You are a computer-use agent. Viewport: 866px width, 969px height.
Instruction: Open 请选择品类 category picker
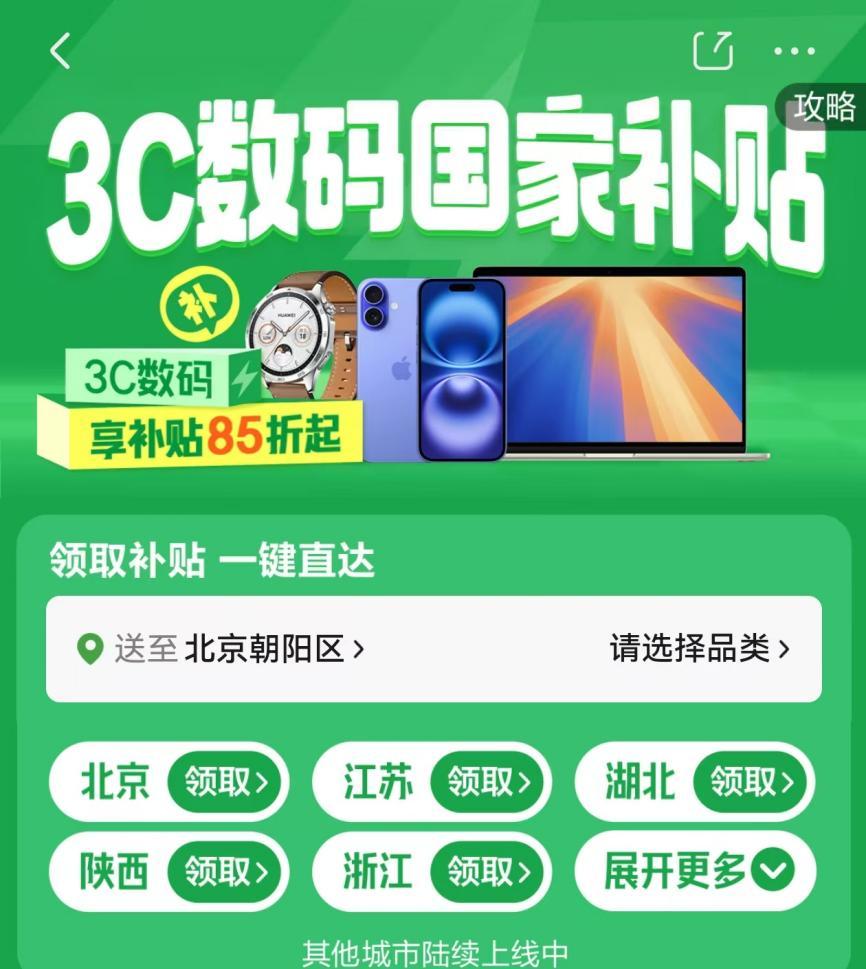click(x=699, y=649)
